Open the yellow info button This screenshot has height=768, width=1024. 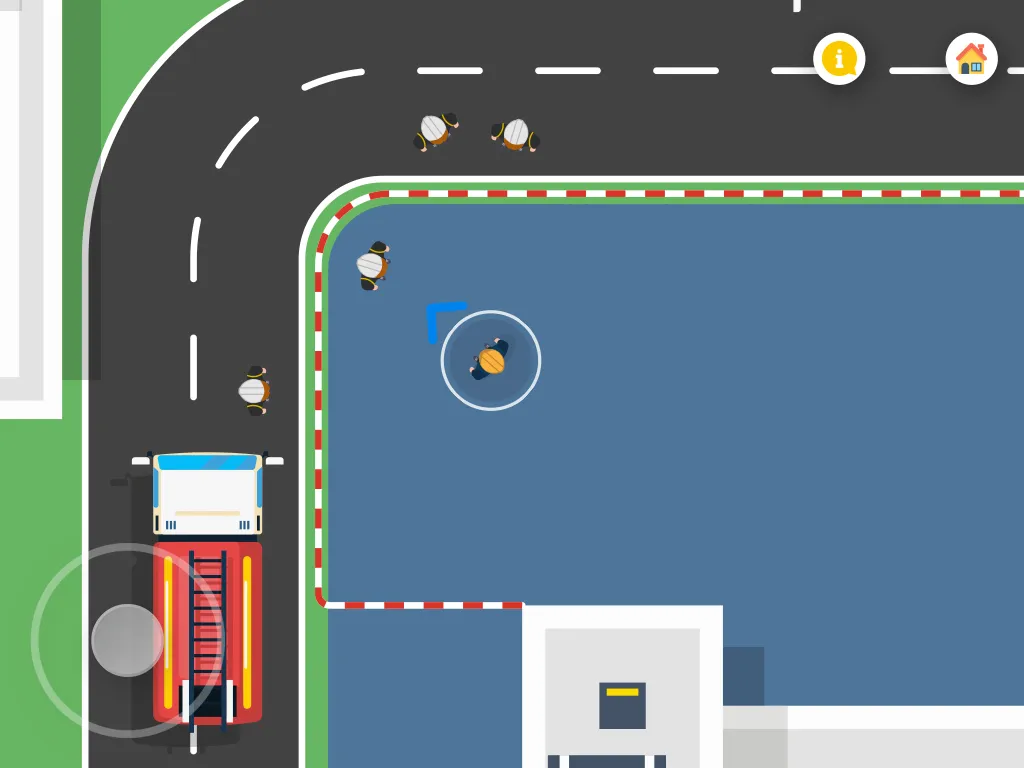coord(838,59)
